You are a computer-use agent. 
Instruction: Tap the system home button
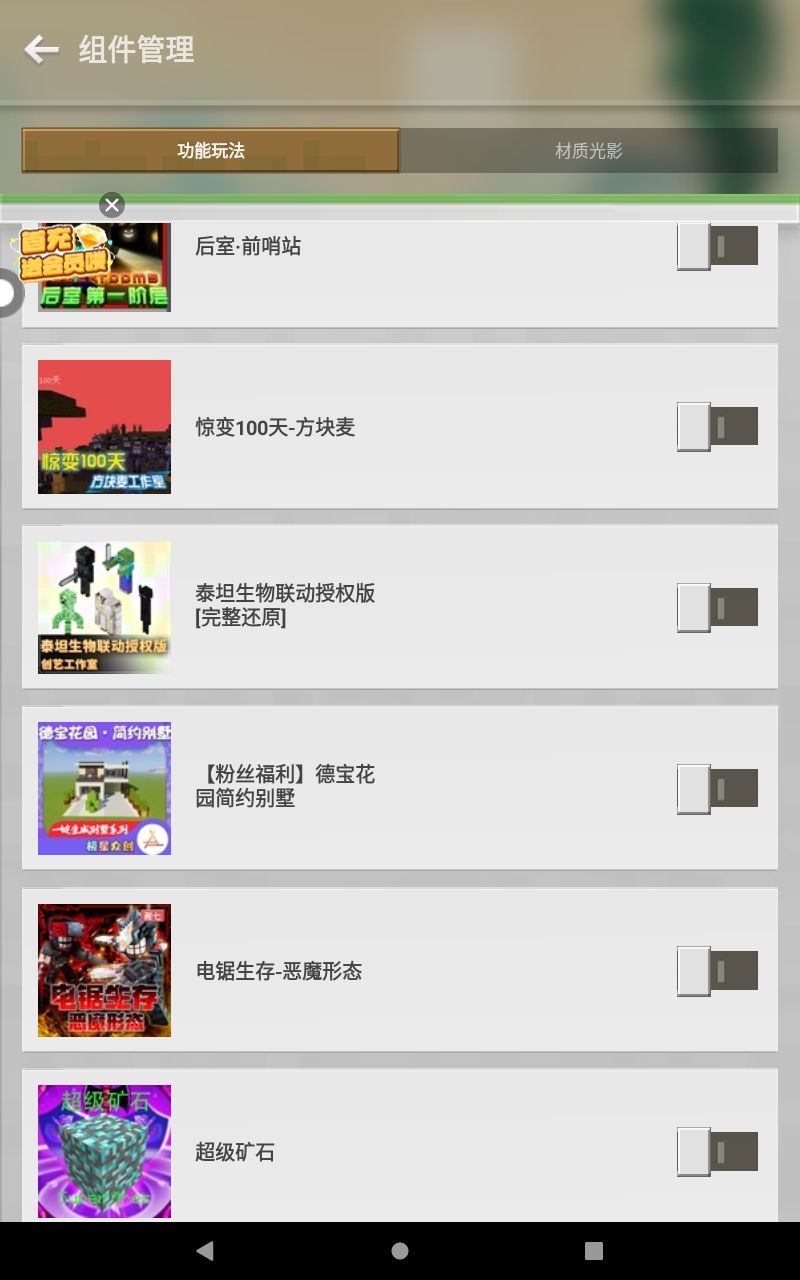[x=400, y=1251]
